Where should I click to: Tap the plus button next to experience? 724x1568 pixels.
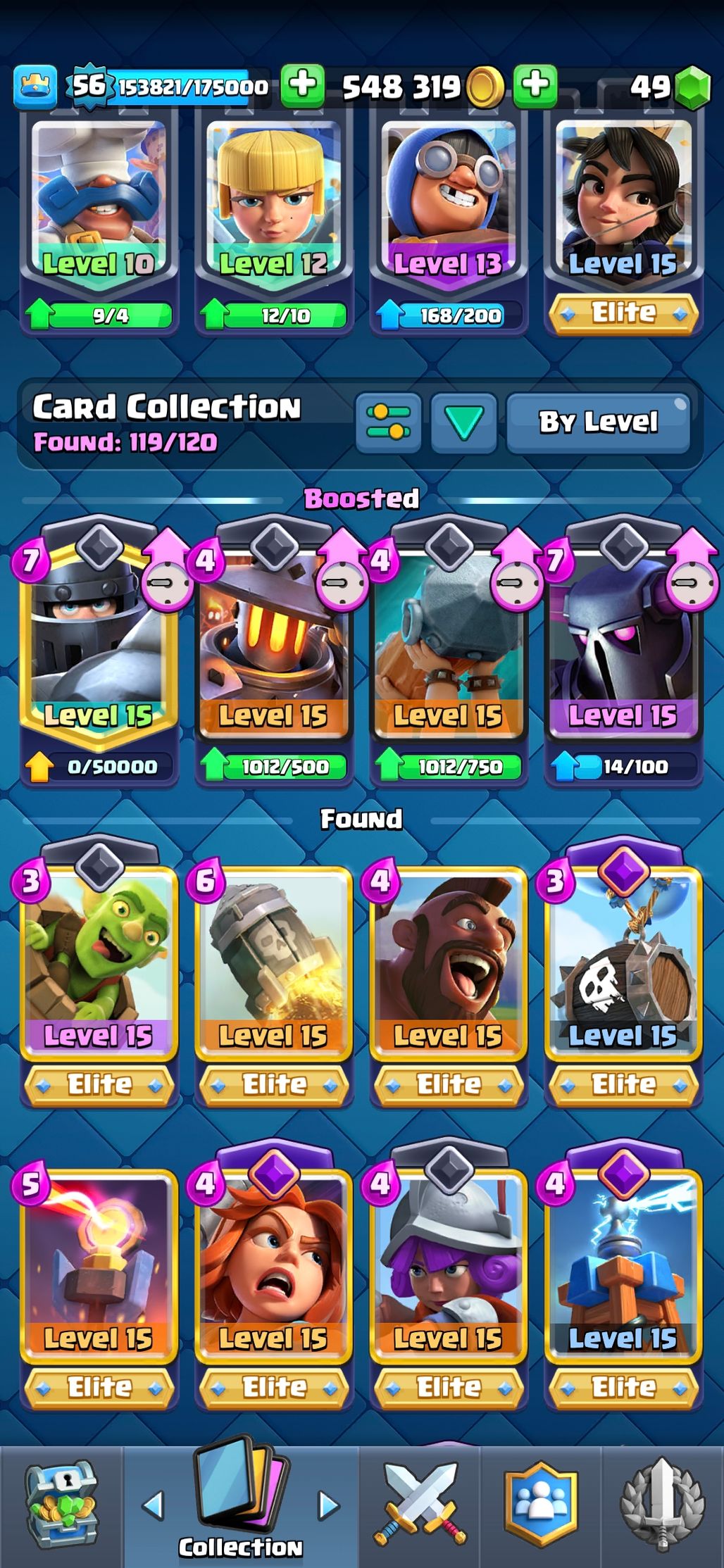(303, 86)
